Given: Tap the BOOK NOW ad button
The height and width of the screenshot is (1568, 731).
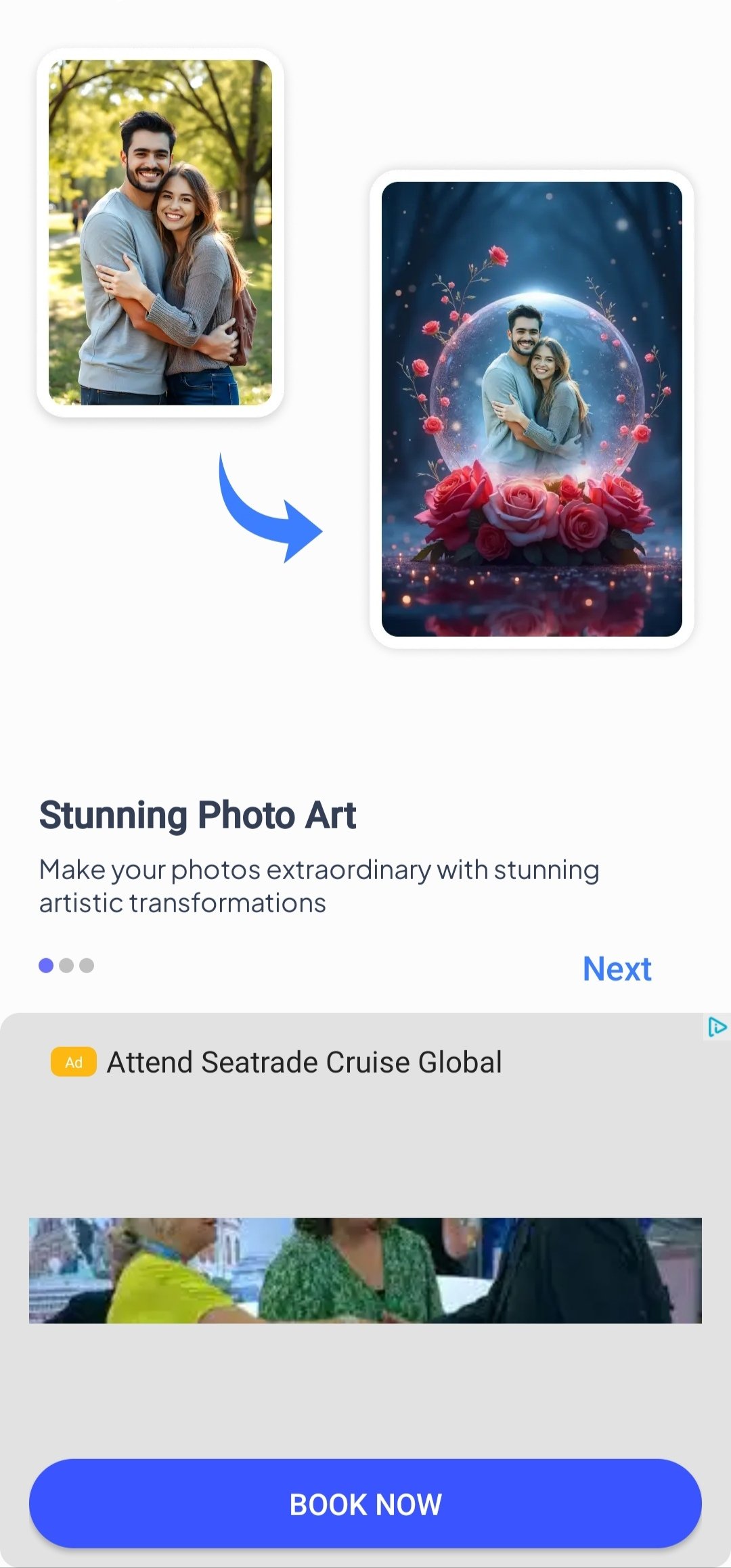Looking at the screenshot, I should [365, 1504].
